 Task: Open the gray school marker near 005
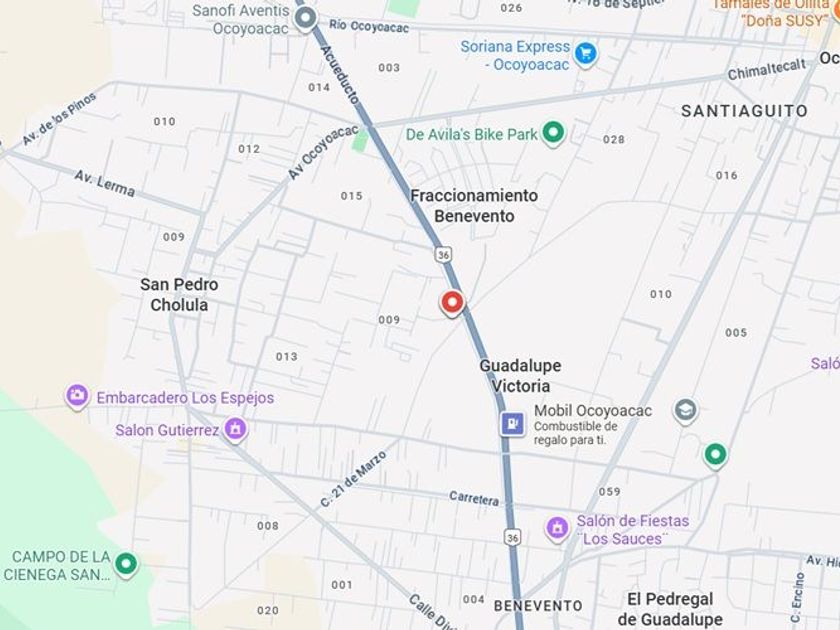tap(685, 411)
